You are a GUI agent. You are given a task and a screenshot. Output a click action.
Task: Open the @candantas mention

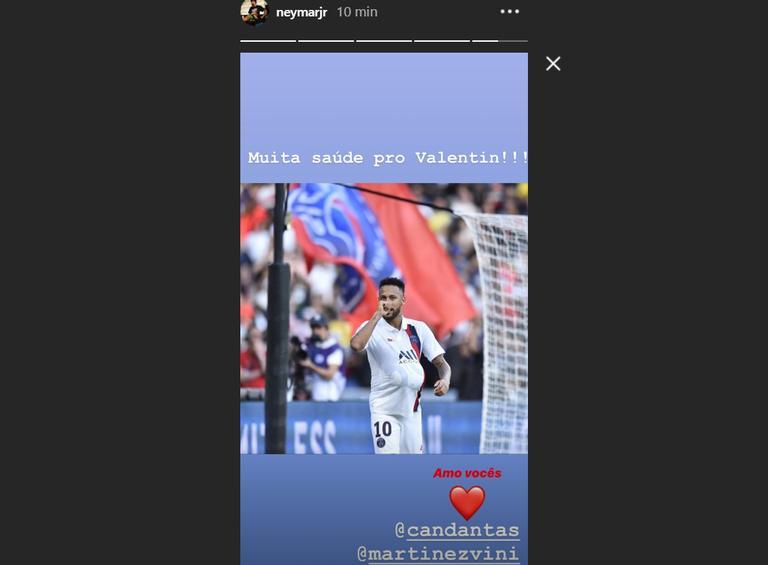pyautogui.click(x=457, y=530)
